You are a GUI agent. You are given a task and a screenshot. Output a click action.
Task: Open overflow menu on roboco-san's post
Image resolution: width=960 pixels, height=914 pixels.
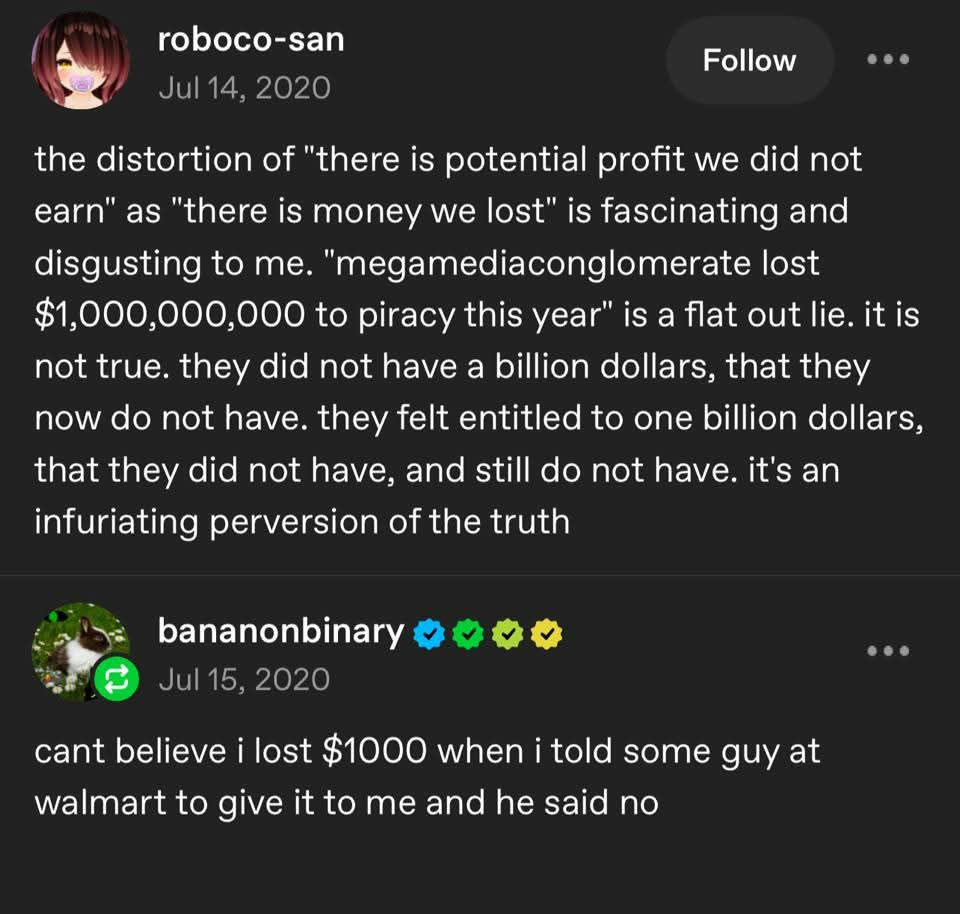[x=888, y=60]
